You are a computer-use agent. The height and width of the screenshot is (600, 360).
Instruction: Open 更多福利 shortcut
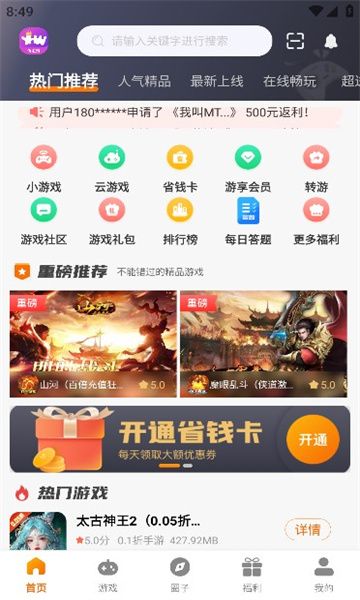click(x=316, y=222)
